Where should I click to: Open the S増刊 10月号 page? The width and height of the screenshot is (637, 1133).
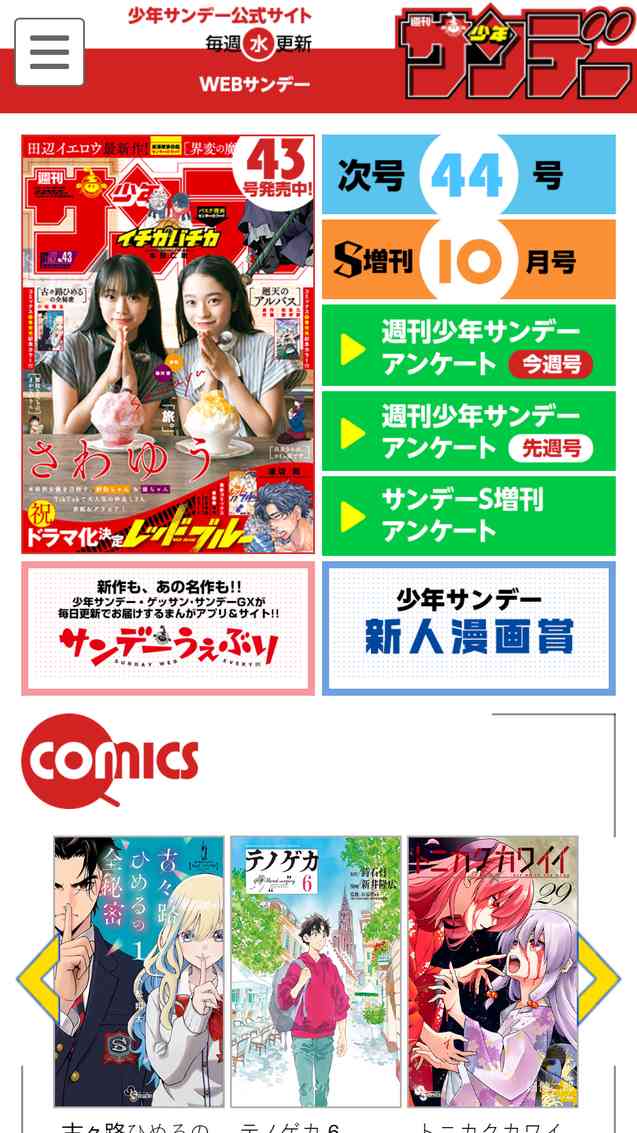point(468,261)
